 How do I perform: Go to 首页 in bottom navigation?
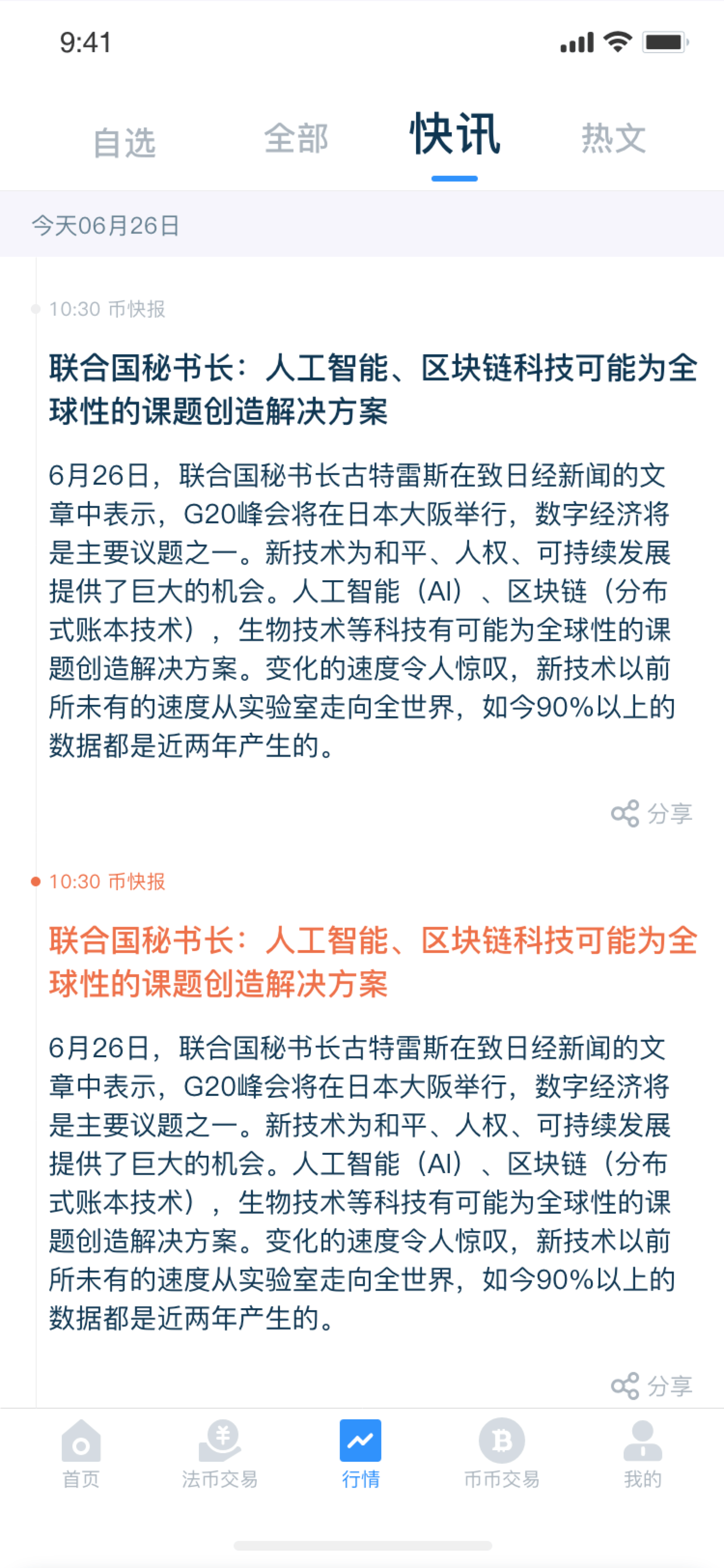click(x=81, y=1454)
